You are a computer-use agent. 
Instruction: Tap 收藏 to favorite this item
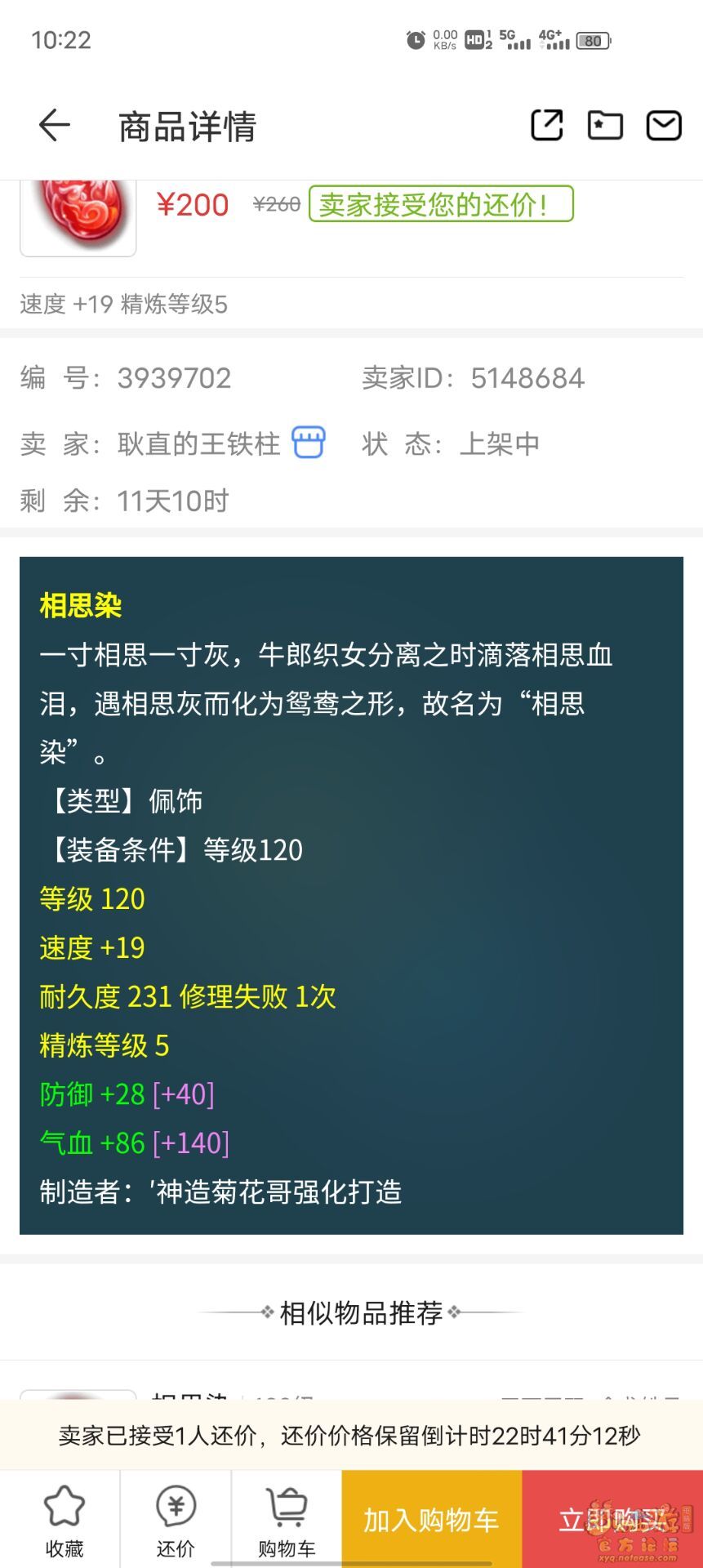64,1520
